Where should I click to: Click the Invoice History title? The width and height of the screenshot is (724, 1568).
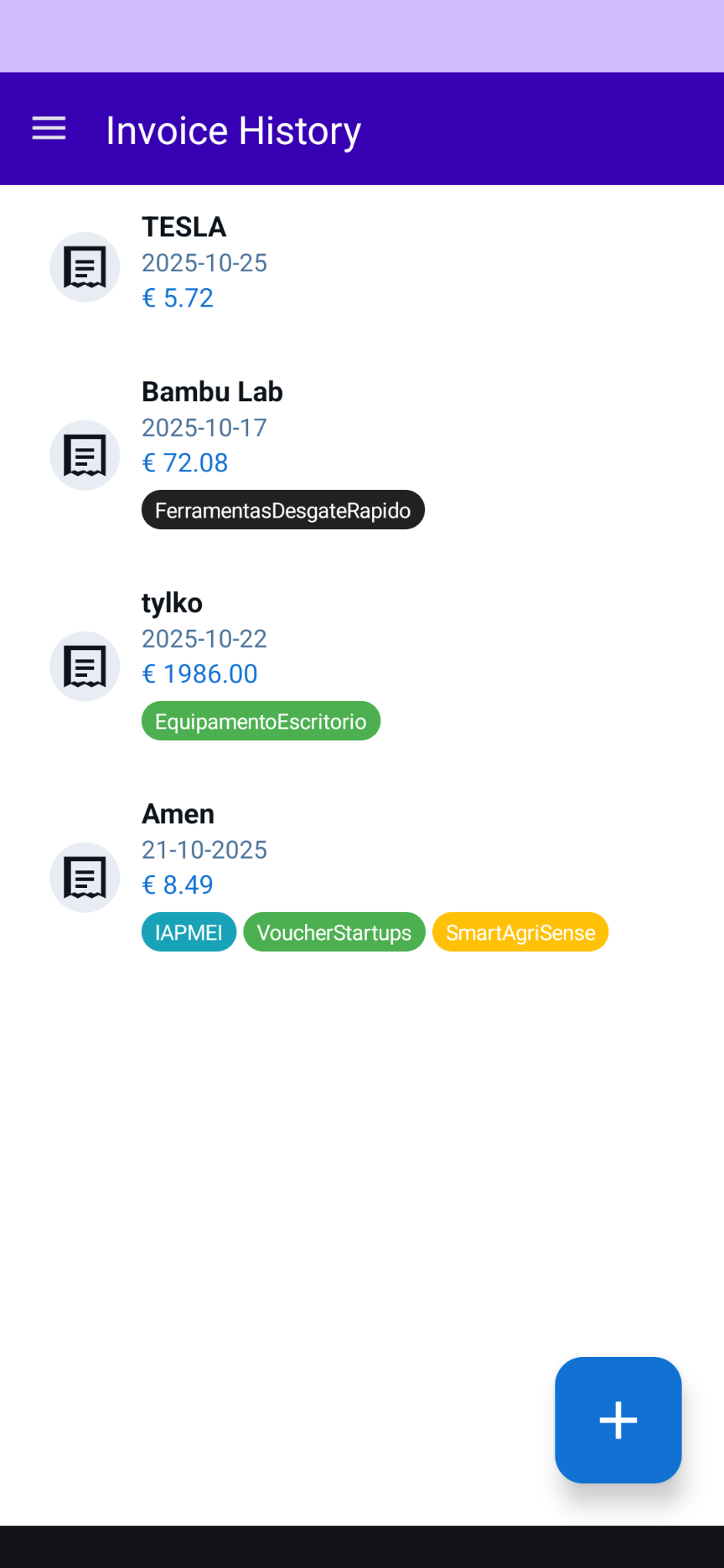(x=233, y=129)
